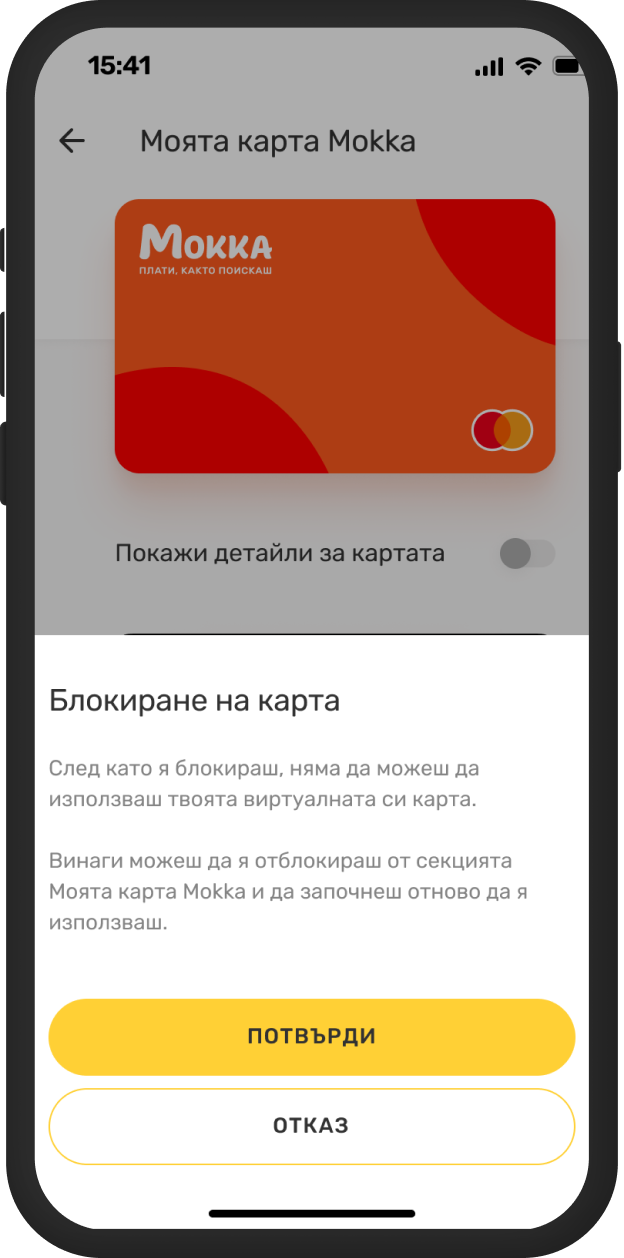Toggle Покажи детайли за картата switch
Viewport: 624px width, 1258px height.
[x=526, y=553]
